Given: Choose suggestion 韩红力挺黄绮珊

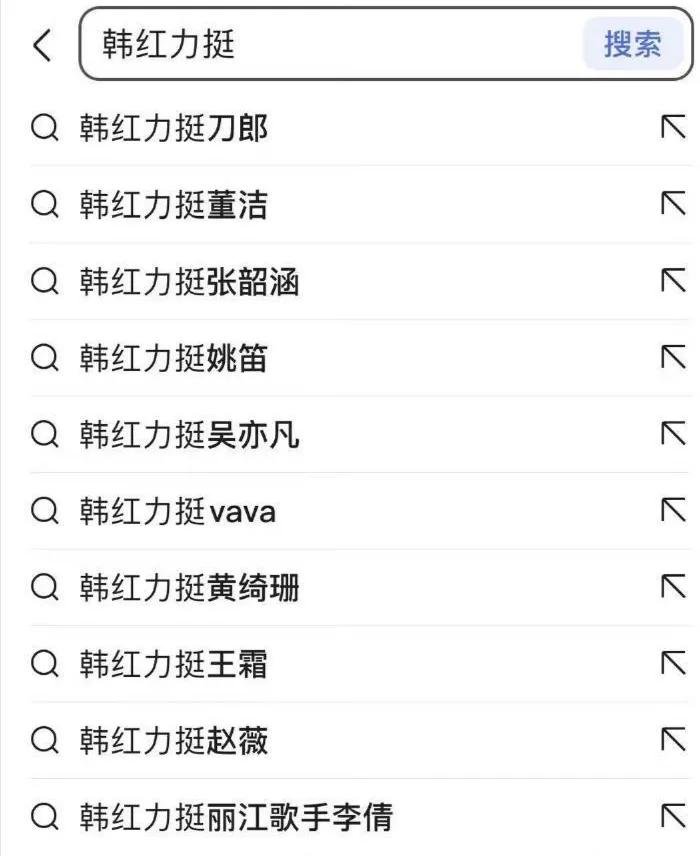Looking at the screenshot, I should tap(190, 588).
